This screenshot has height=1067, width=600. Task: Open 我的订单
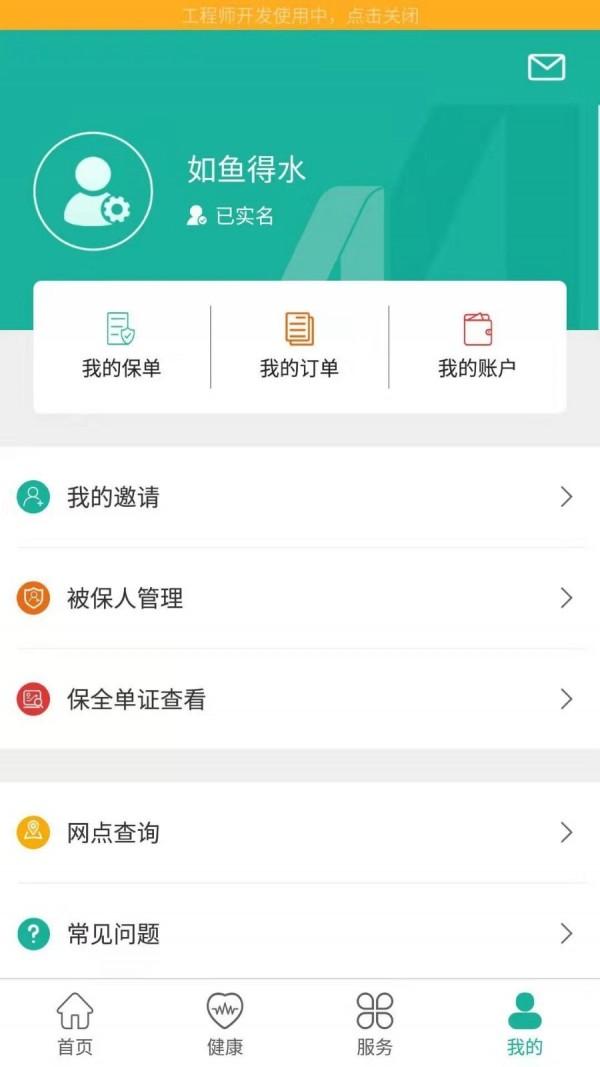[x=299, y=346]
